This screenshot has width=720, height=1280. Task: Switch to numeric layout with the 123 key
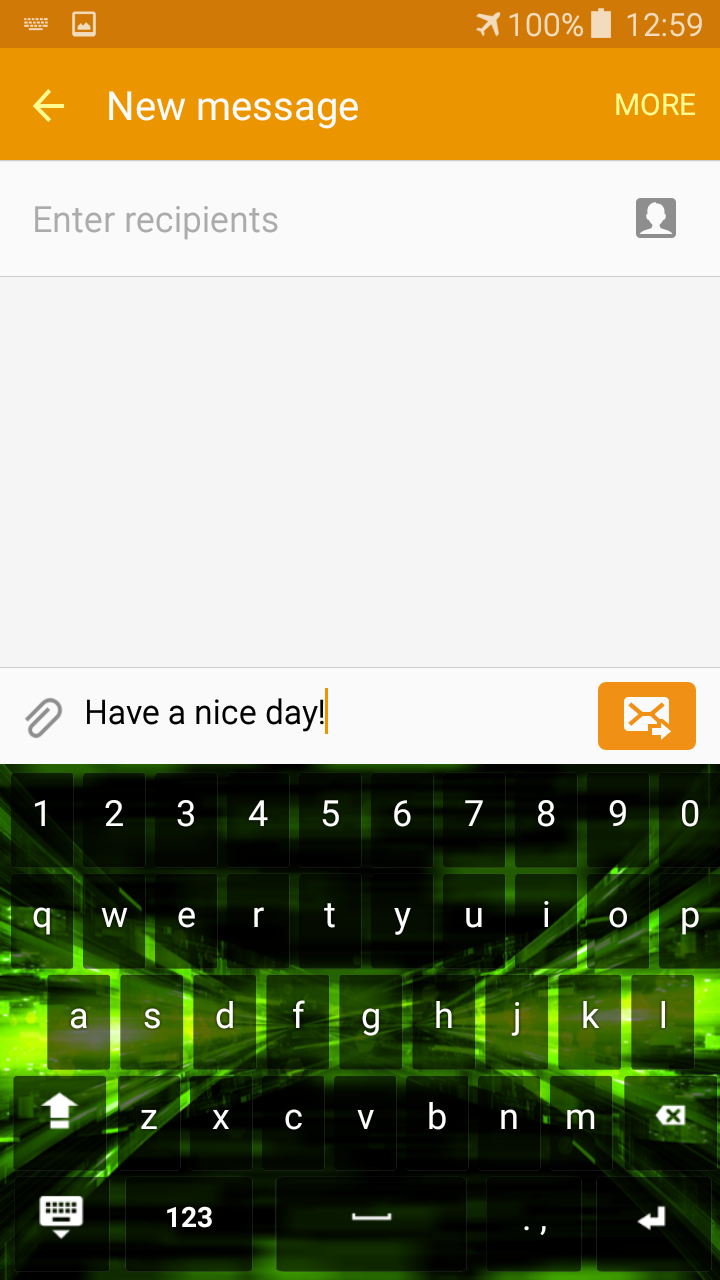click(x=187, y=1221)
